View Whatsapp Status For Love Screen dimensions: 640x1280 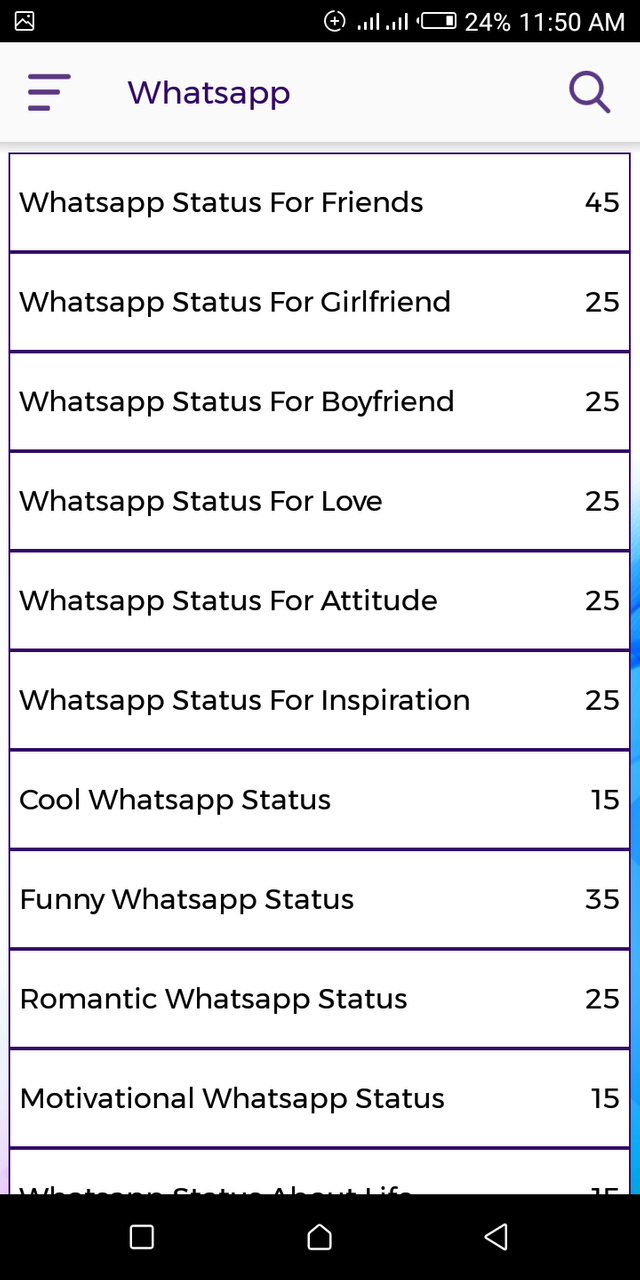(320, 501)
